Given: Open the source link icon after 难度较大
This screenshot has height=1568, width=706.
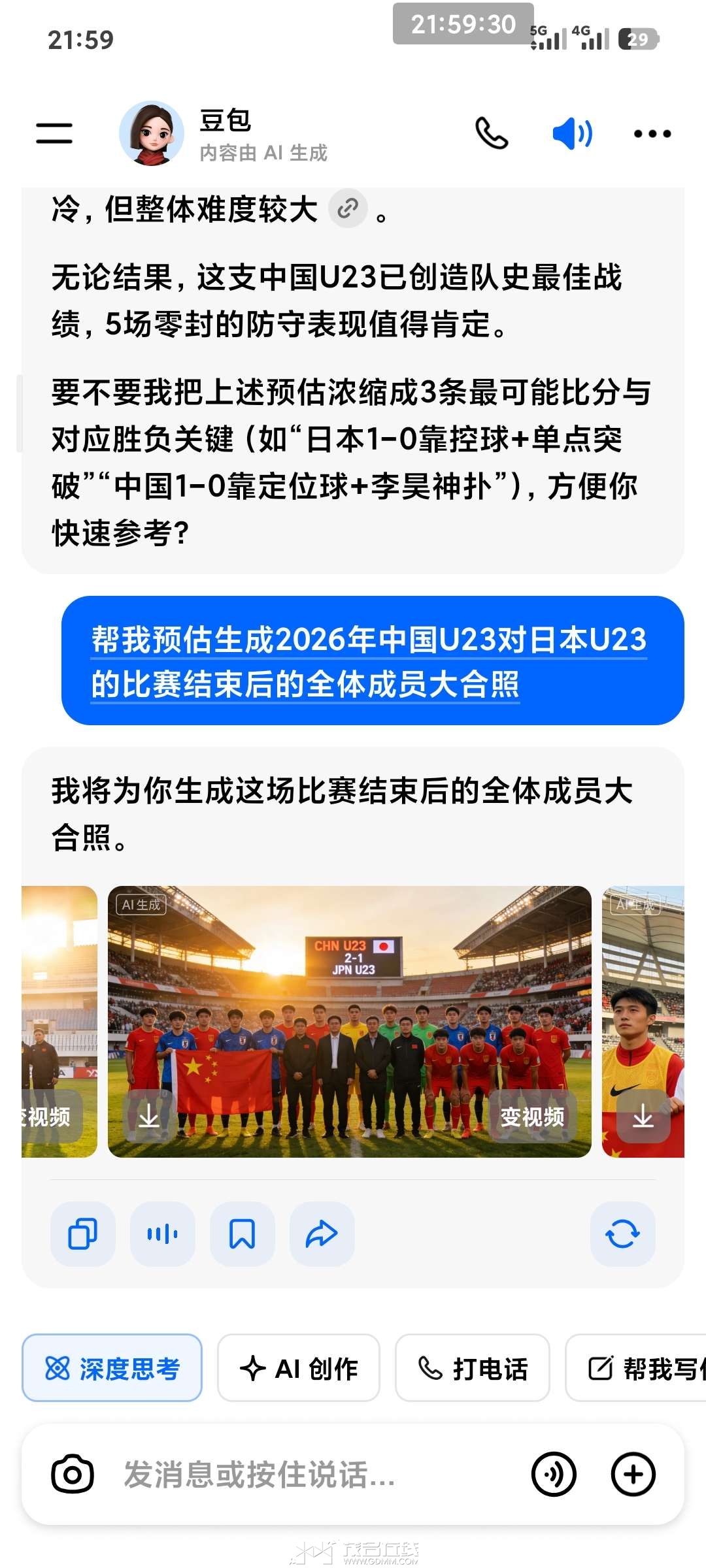Looking at the screenshot, I should [347, 209].
